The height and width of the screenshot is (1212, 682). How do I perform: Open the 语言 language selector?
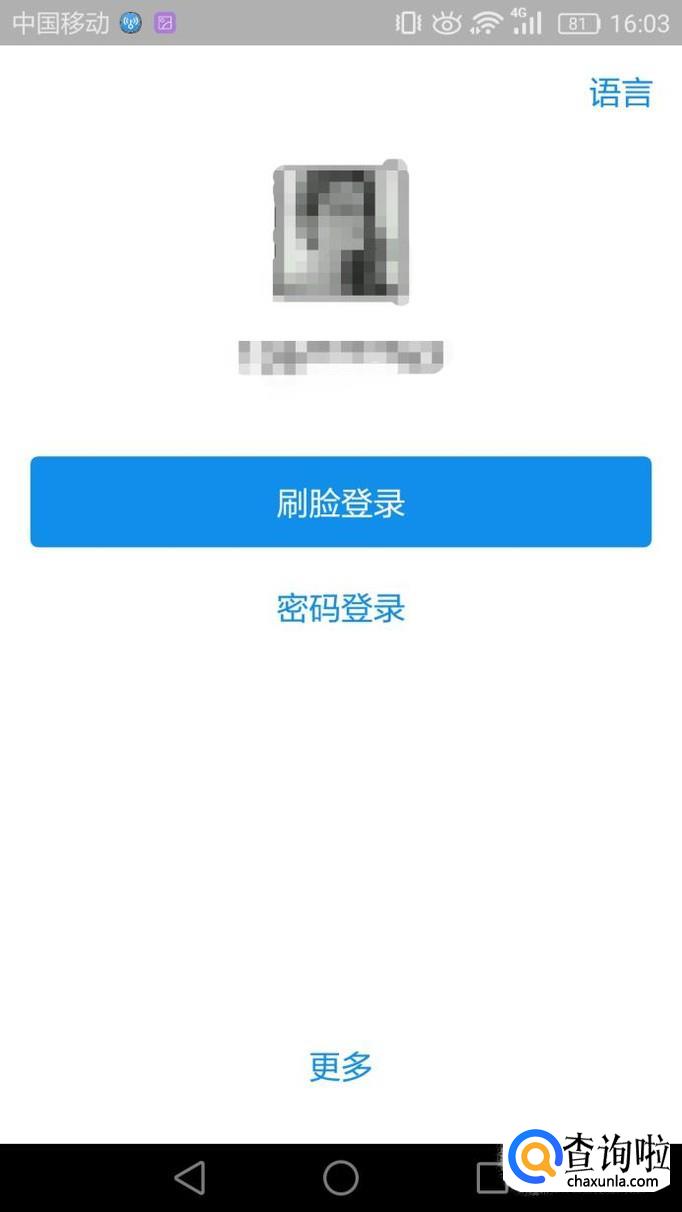[x=620, y=93]
